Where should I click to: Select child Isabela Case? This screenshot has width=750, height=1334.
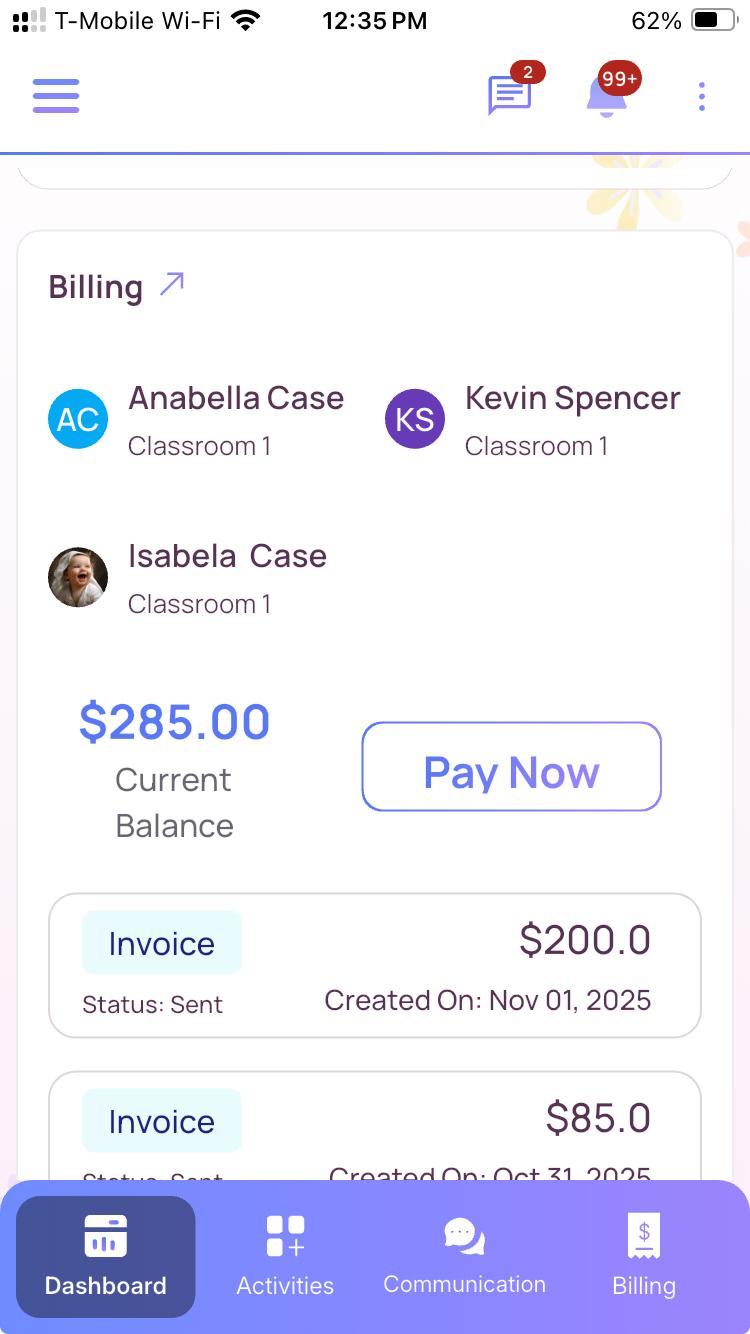tap(188, 577)
